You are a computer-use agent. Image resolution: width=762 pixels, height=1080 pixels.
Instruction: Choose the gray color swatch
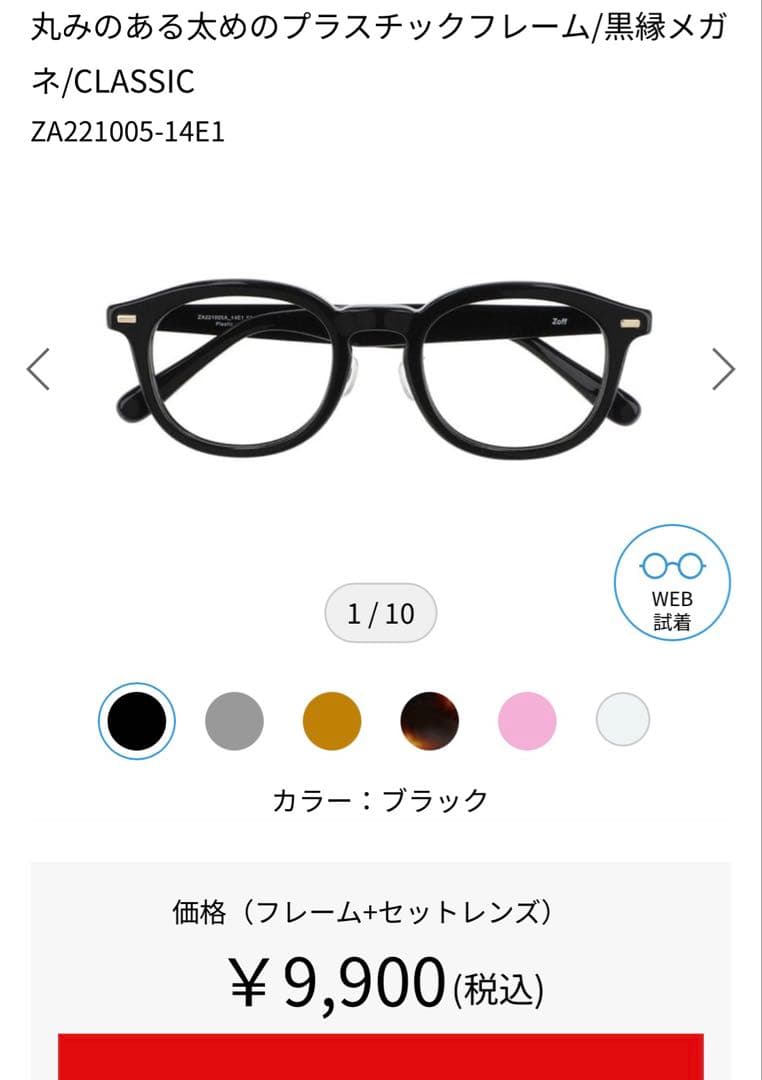[x=234, y=721]
